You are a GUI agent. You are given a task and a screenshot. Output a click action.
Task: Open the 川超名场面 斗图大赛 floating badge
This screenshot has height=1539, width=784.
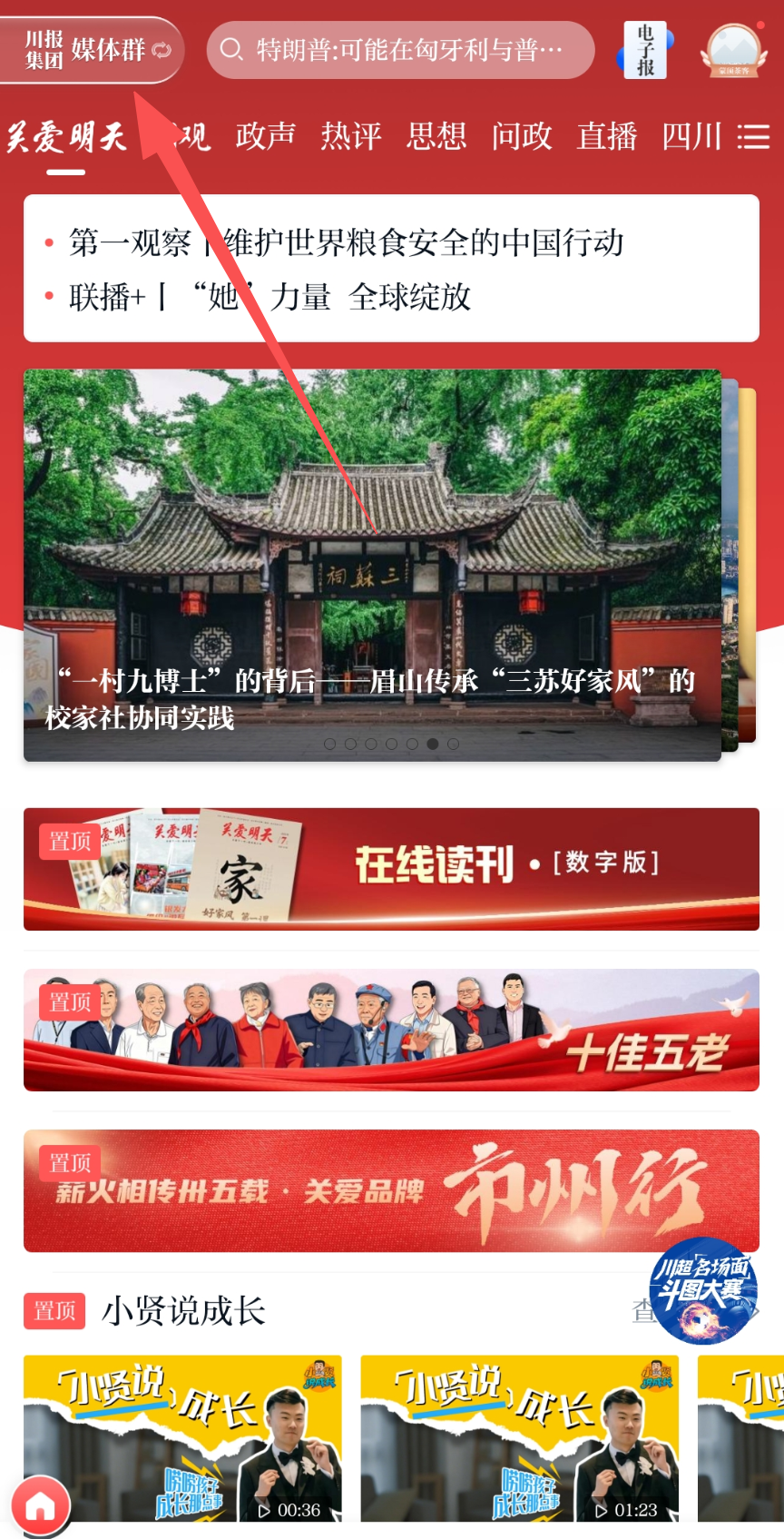point(703,1289)
